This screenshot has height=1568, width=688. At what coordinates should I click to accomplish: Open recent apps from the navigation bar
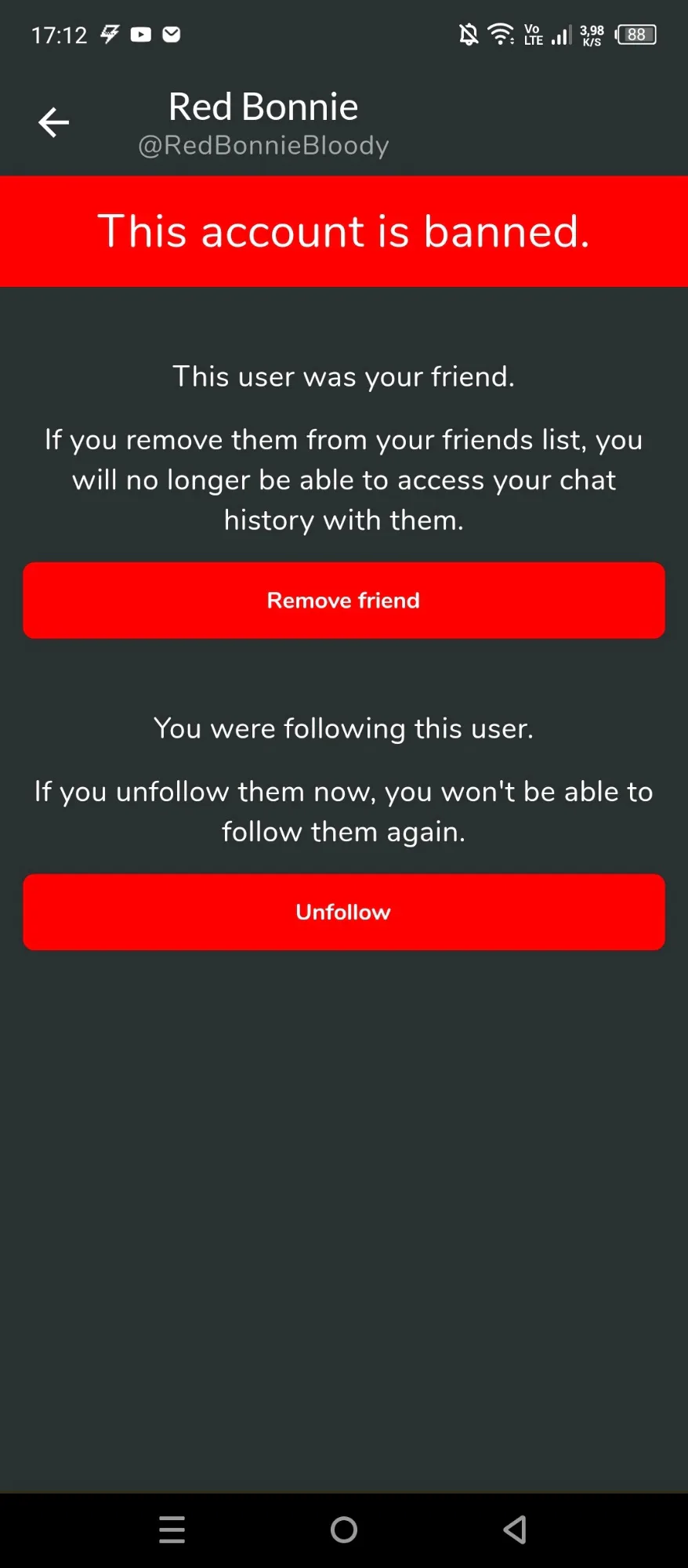click(x=172, y=1530)
